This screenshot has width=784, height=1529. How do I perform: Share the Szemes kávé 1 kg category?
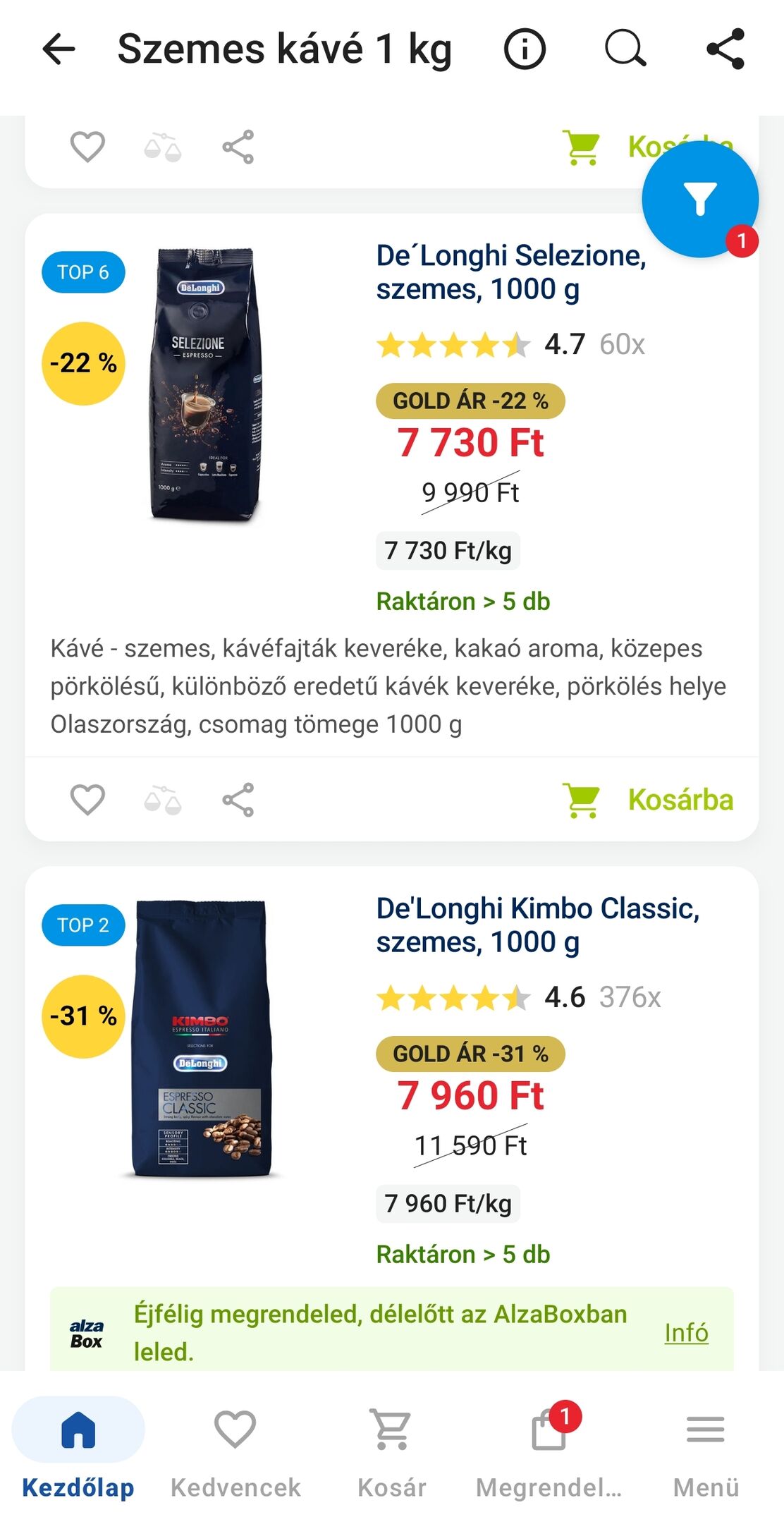tap(725, 49)
